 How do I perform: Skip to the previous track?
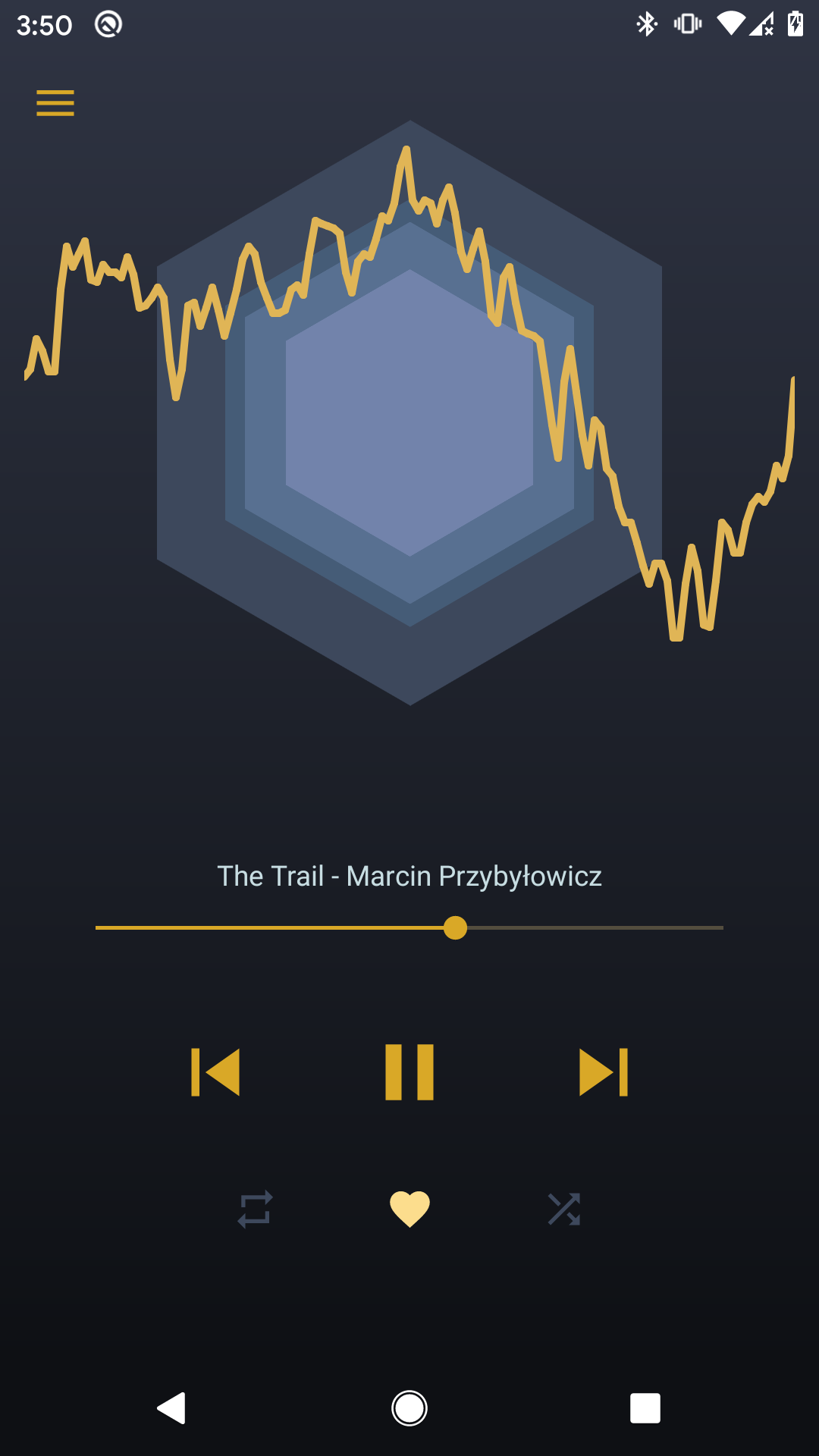[216, 1072]
